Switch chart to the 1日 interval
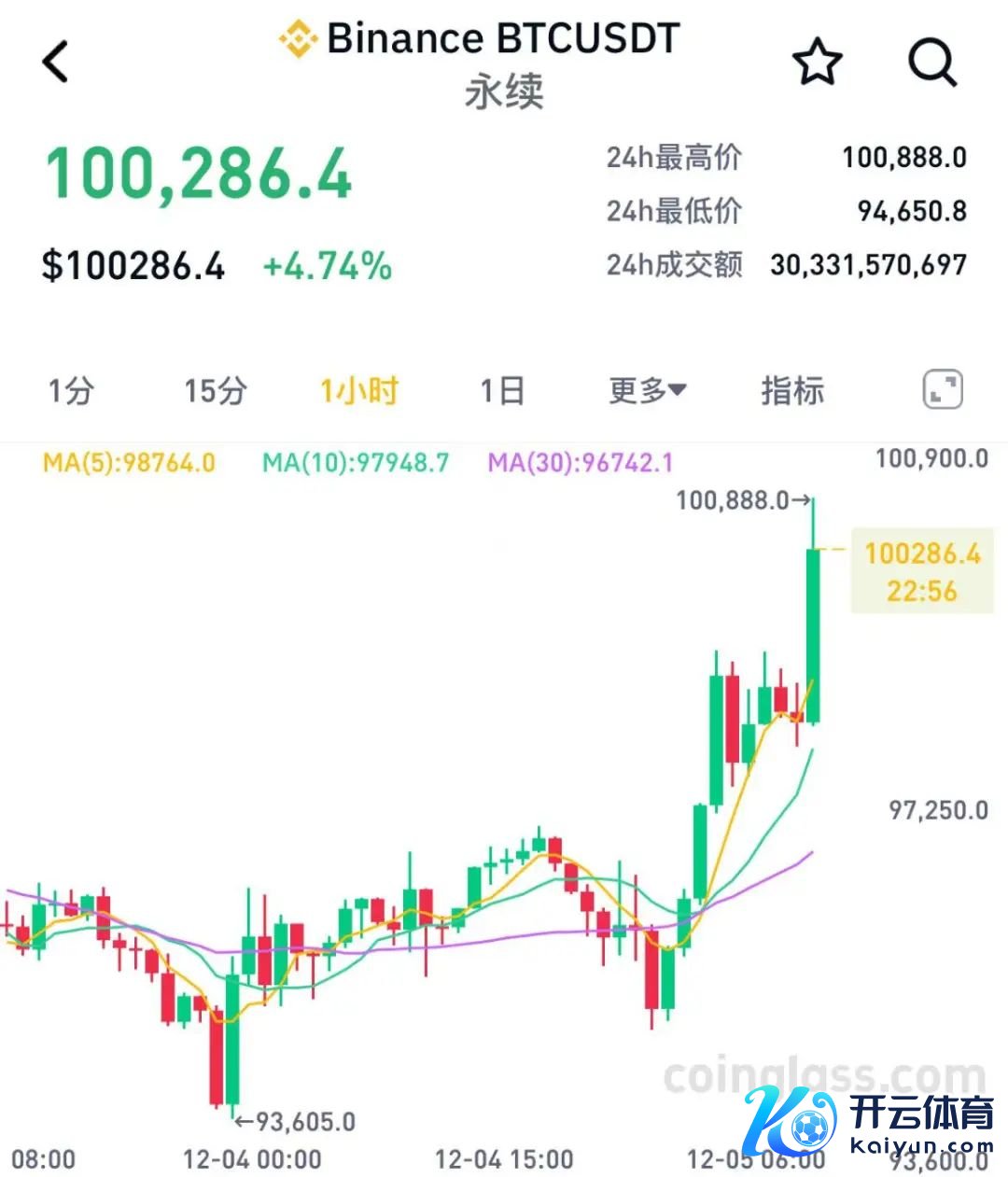 coord(501,390)
